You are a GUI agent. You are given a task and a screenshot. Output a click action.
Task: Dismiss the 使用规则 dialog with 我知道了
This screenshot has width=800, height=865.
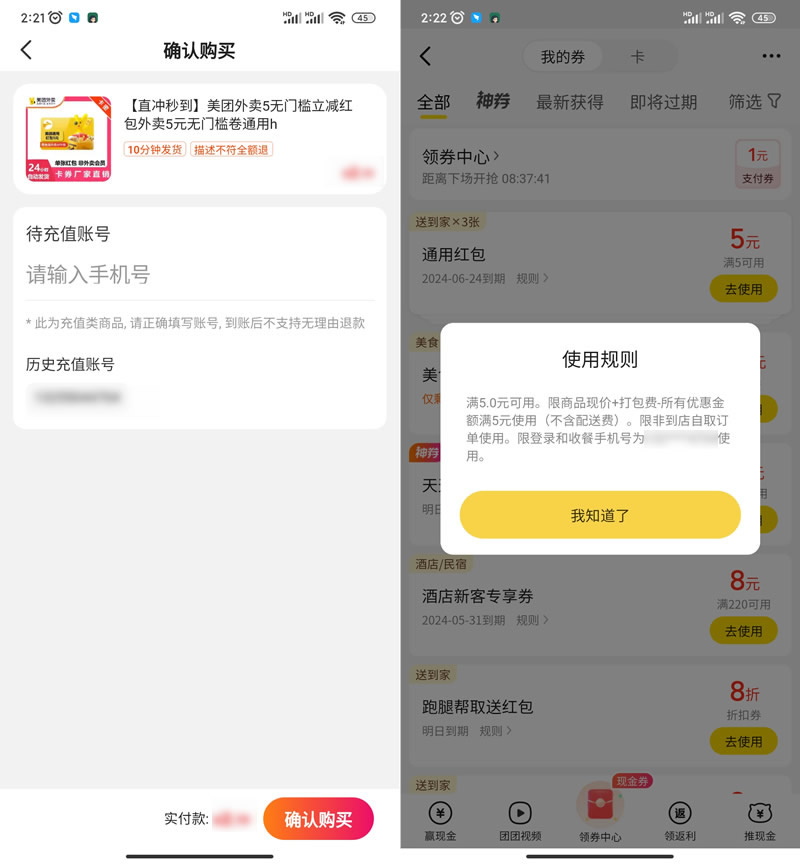pos(600,516)
